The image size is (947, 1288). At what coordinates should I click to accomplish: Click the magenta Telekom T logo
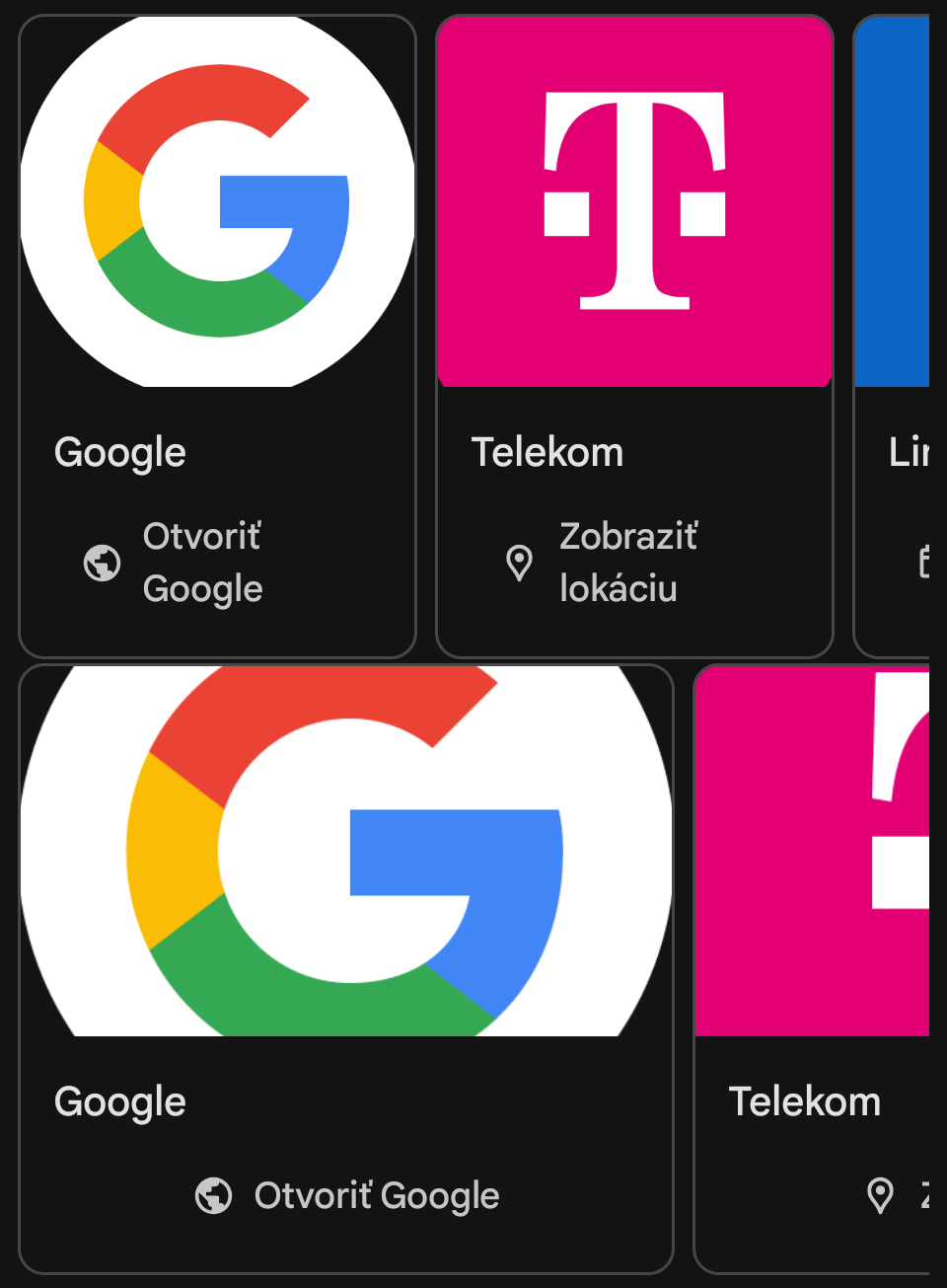tap(634, 197)
